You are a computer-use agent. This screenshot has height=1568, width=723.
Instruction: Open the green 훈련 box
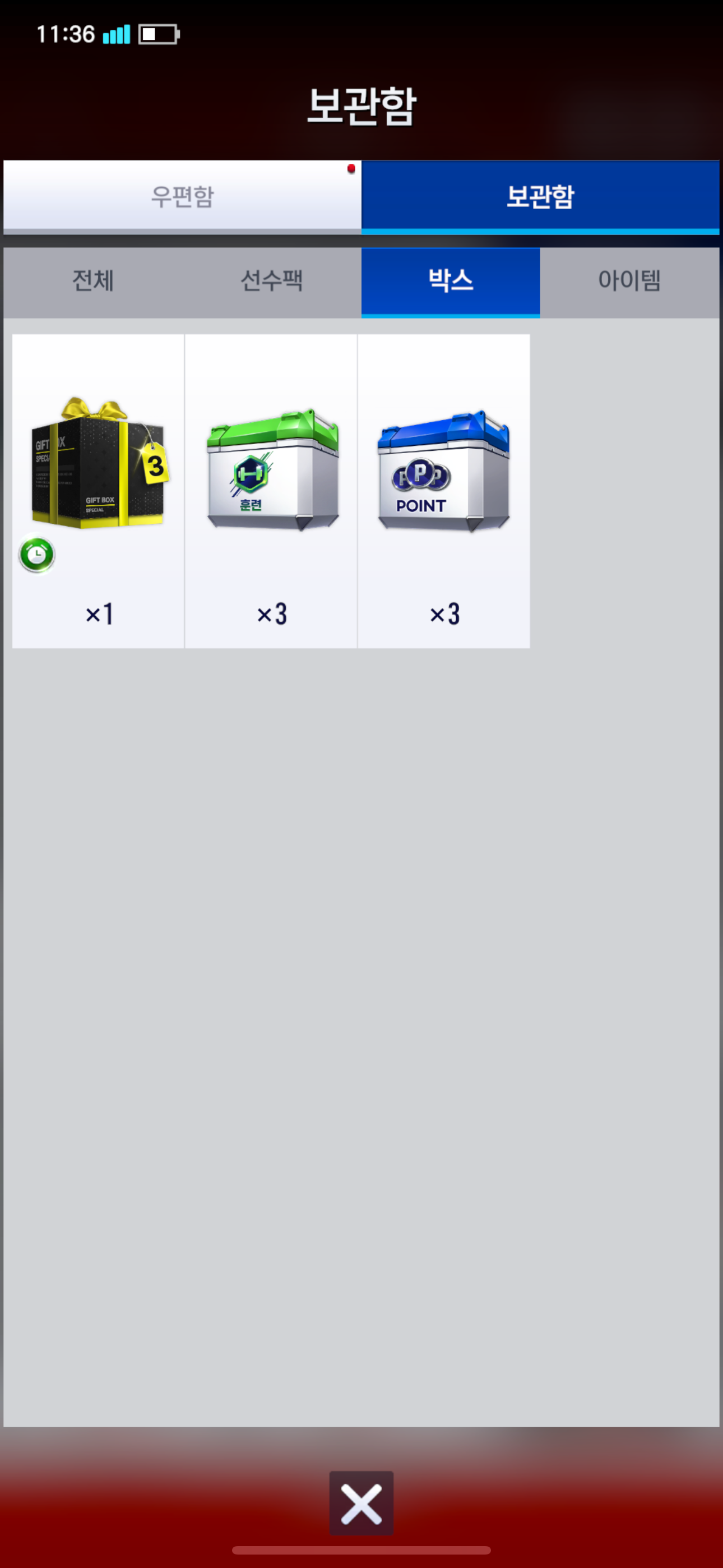tap(271, 491)
